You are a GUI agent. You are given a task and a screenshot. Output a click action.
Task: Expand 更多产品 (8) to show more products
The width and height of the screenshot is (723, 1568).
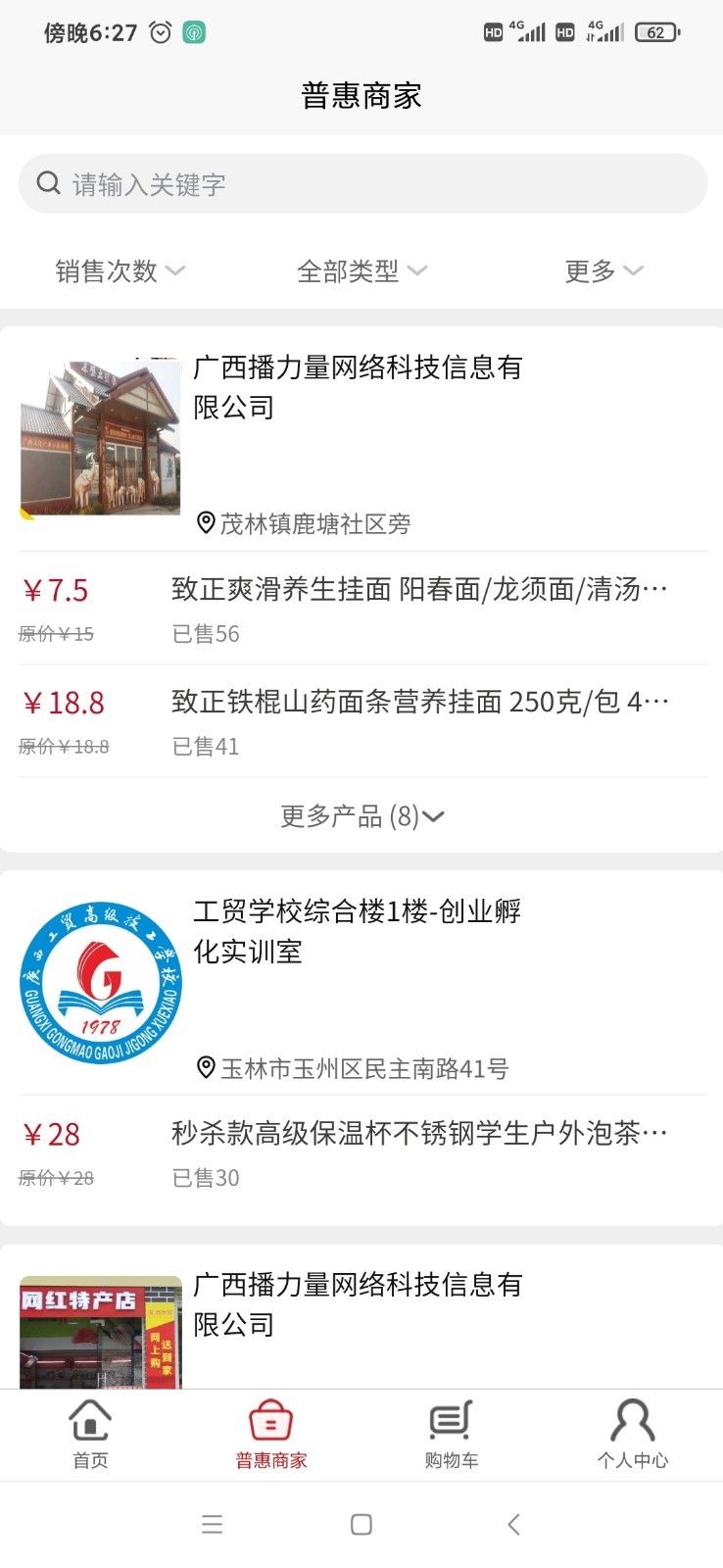(x=361, y=815)
